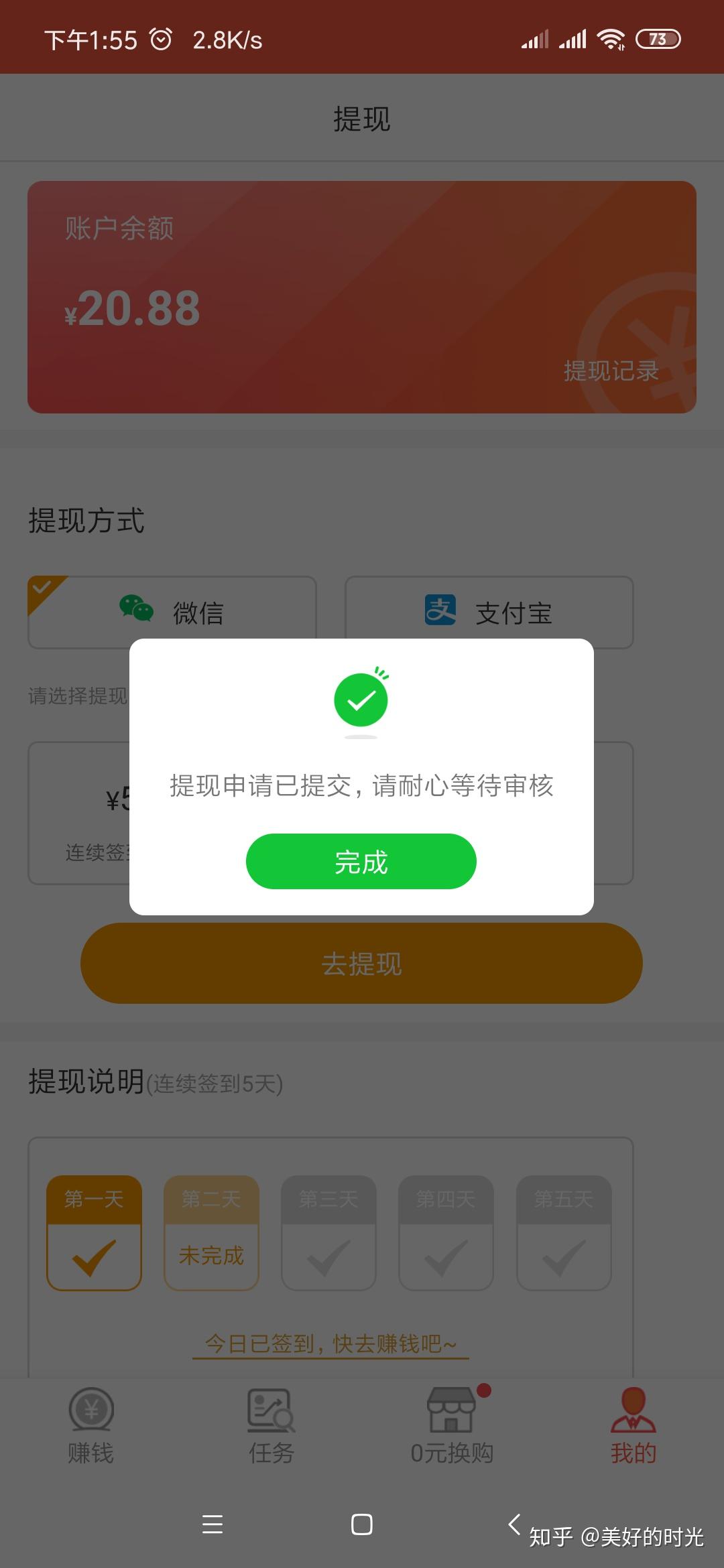Open 提现记录 withdrawal history
Viewport: 724px width, 1568px height.
point(611,371)
